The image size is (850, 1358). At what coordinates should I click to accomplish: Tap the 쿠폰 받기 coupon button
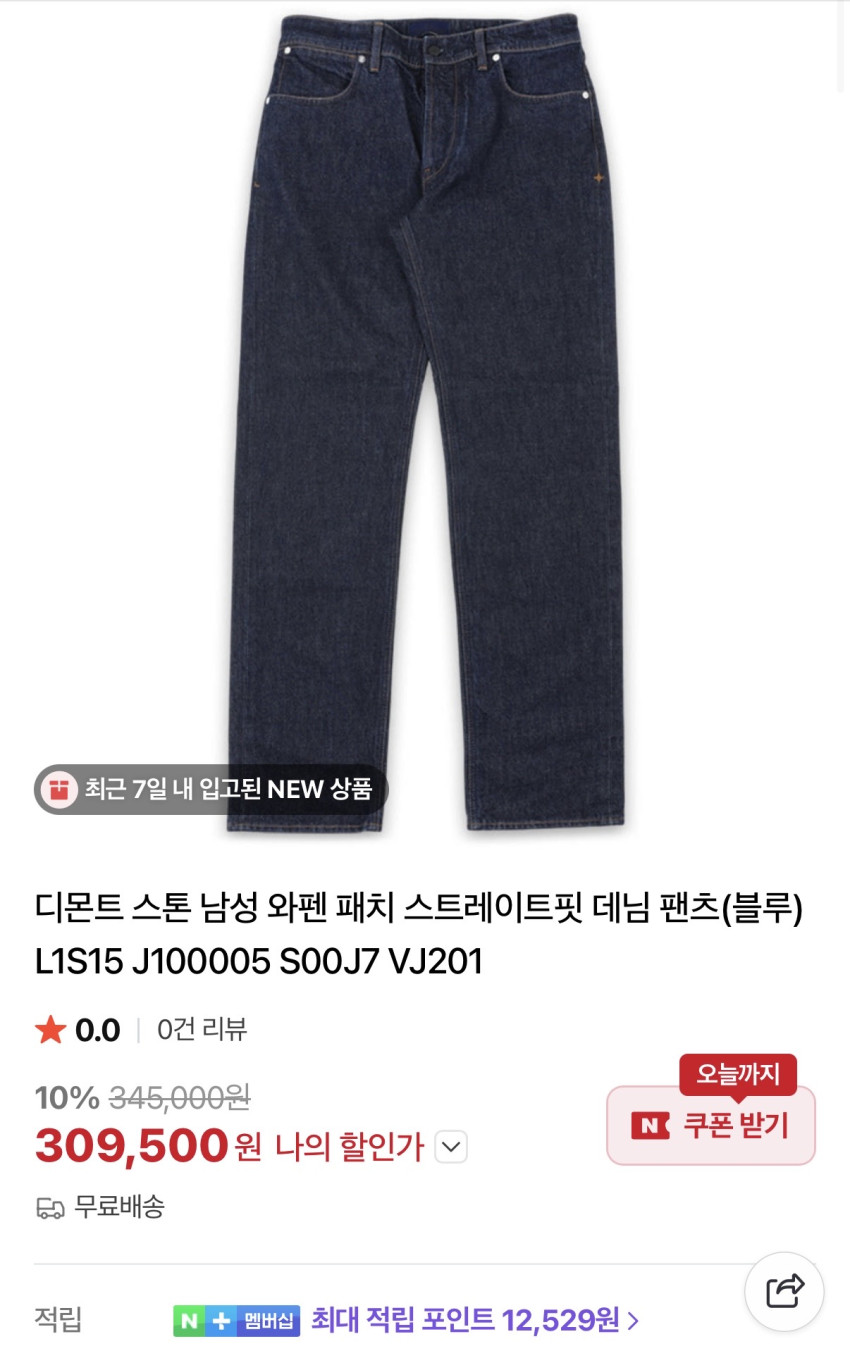coord(711,1125)
